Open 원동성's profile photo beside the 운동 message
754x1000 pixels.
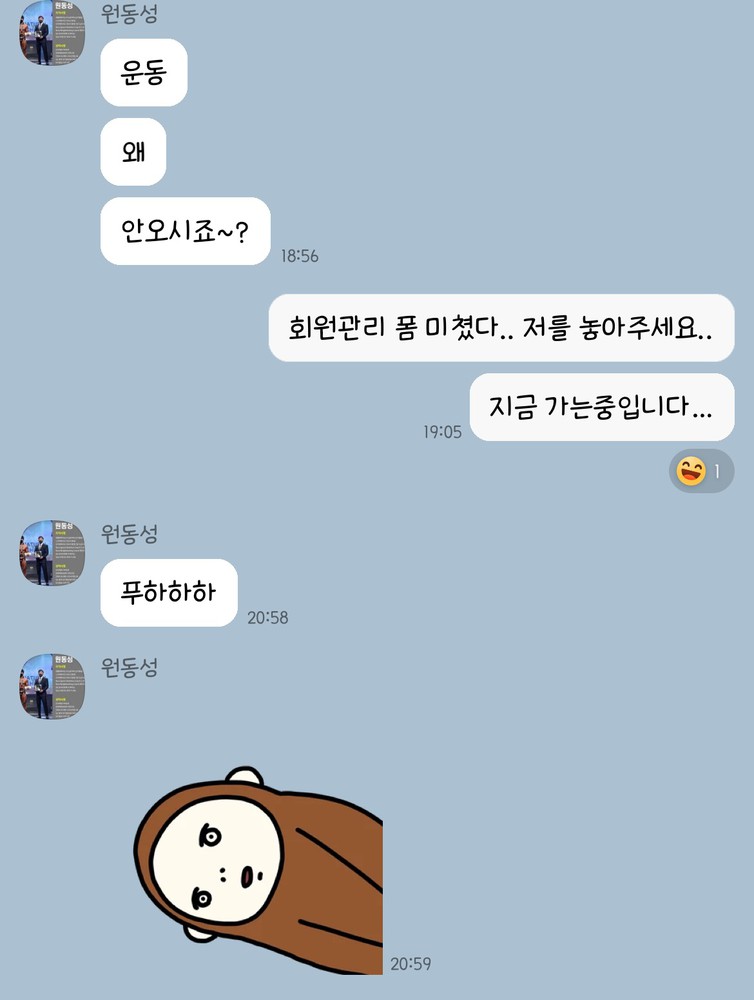52,33
